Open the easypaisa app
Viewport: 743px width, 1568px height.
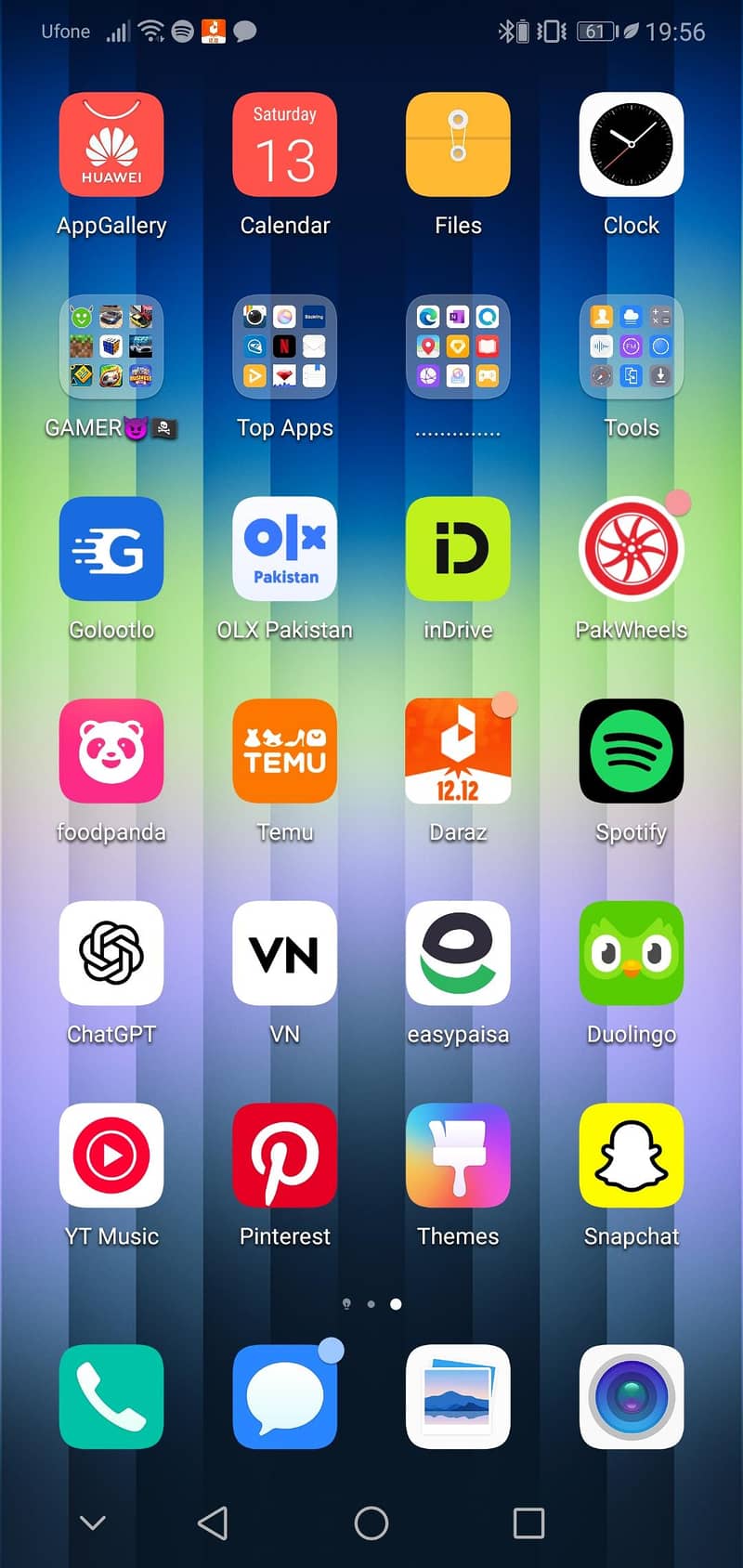click(x=458, y=953)
